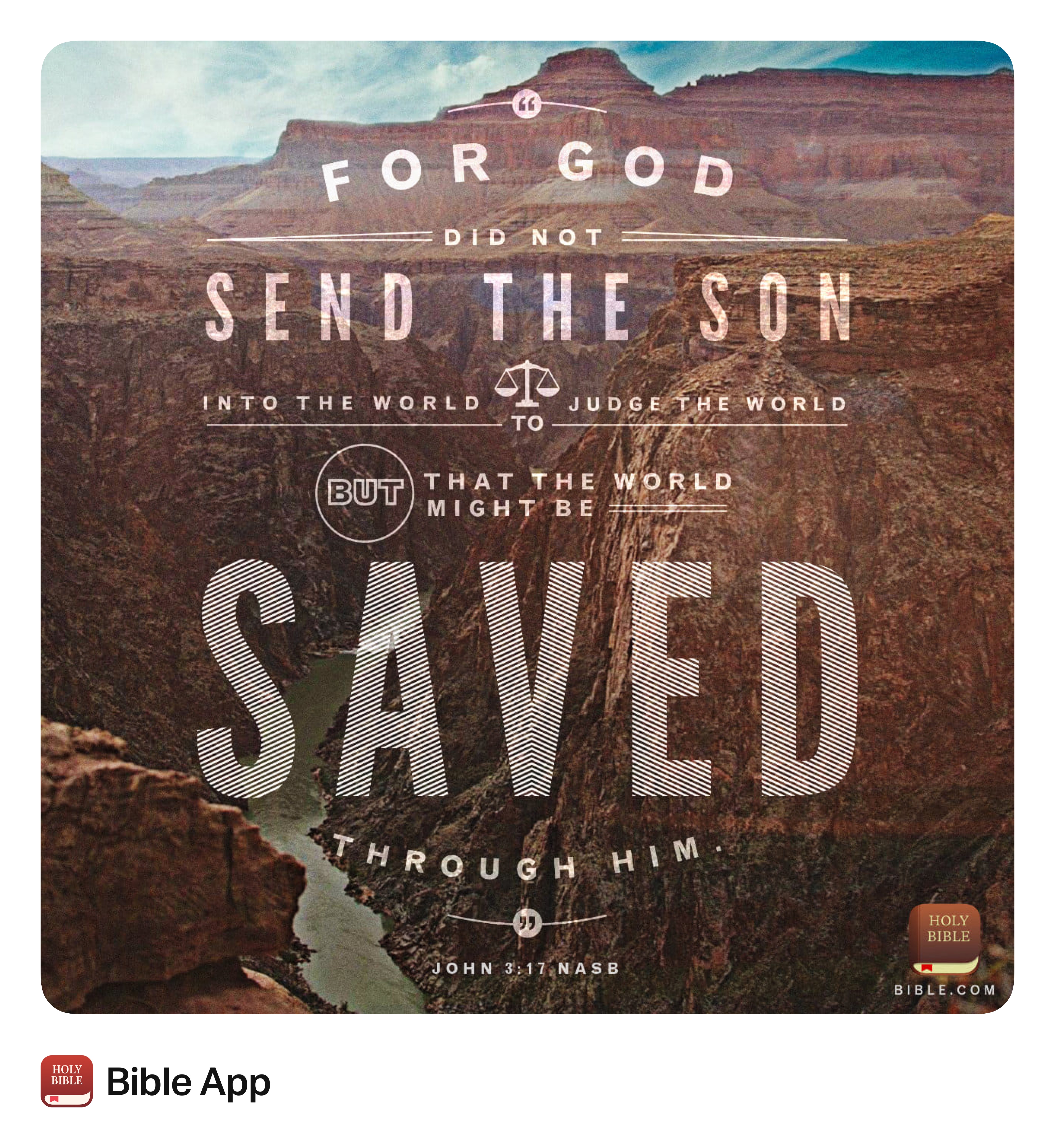Open the John 3:17 verse image
The width and height of the screenshot is (1055, 1148).
(527, 527)
